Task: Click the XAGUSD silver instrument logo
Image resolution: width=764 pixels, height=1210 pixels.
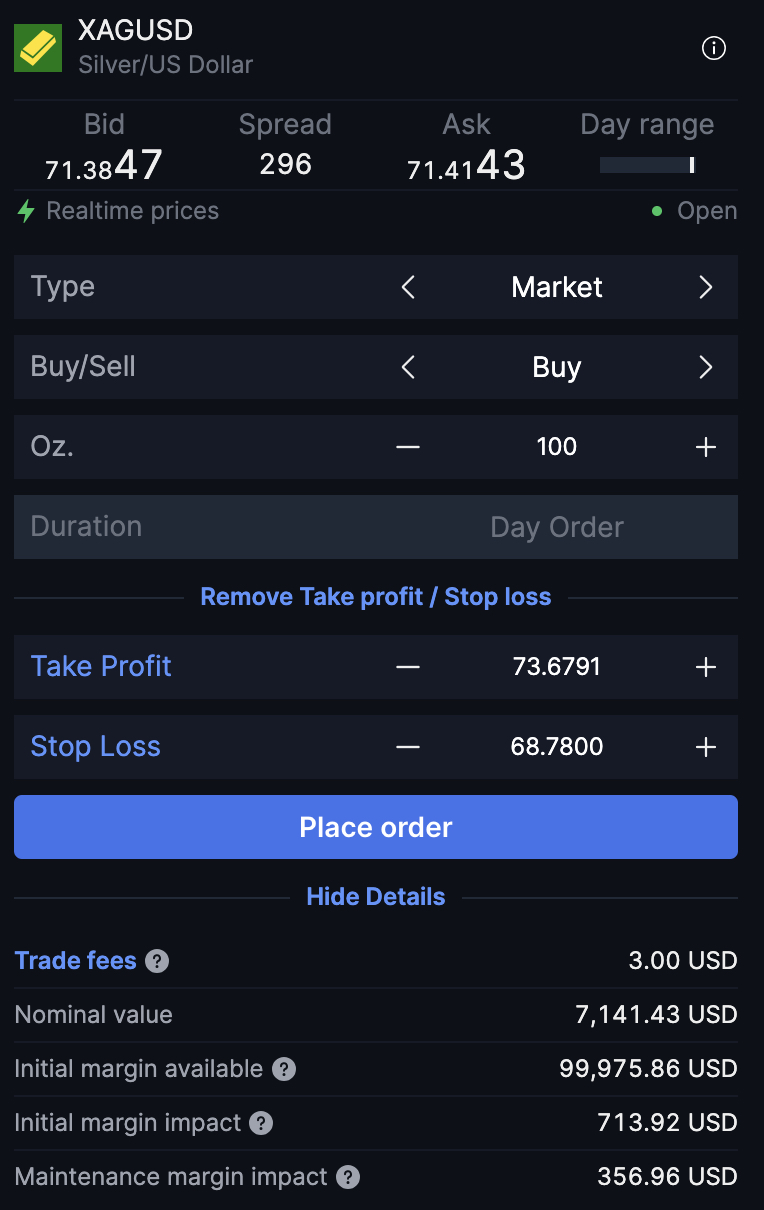Action: pos(37,47)
